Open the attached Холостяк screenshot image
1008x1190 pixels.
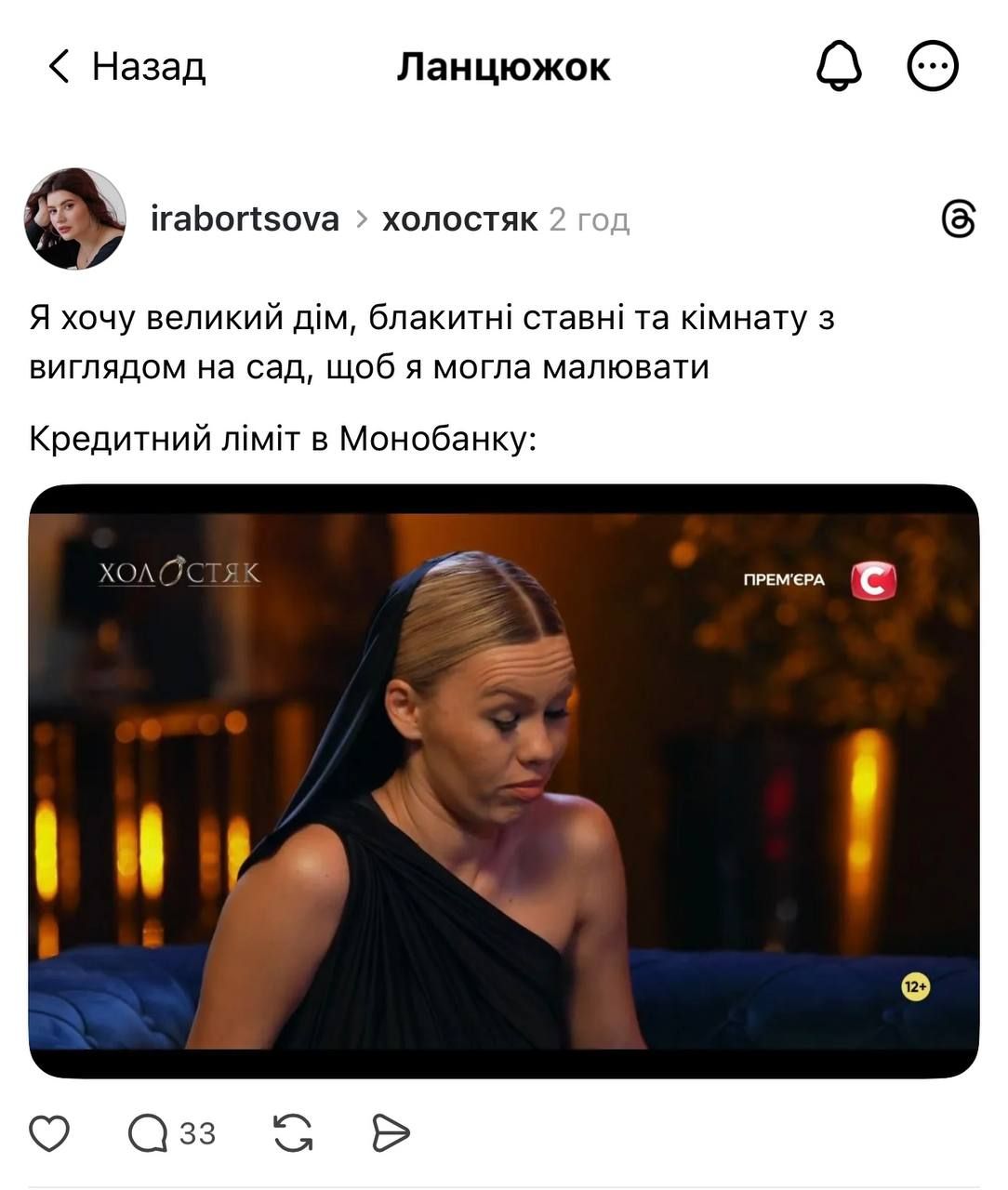pos(504,781)
